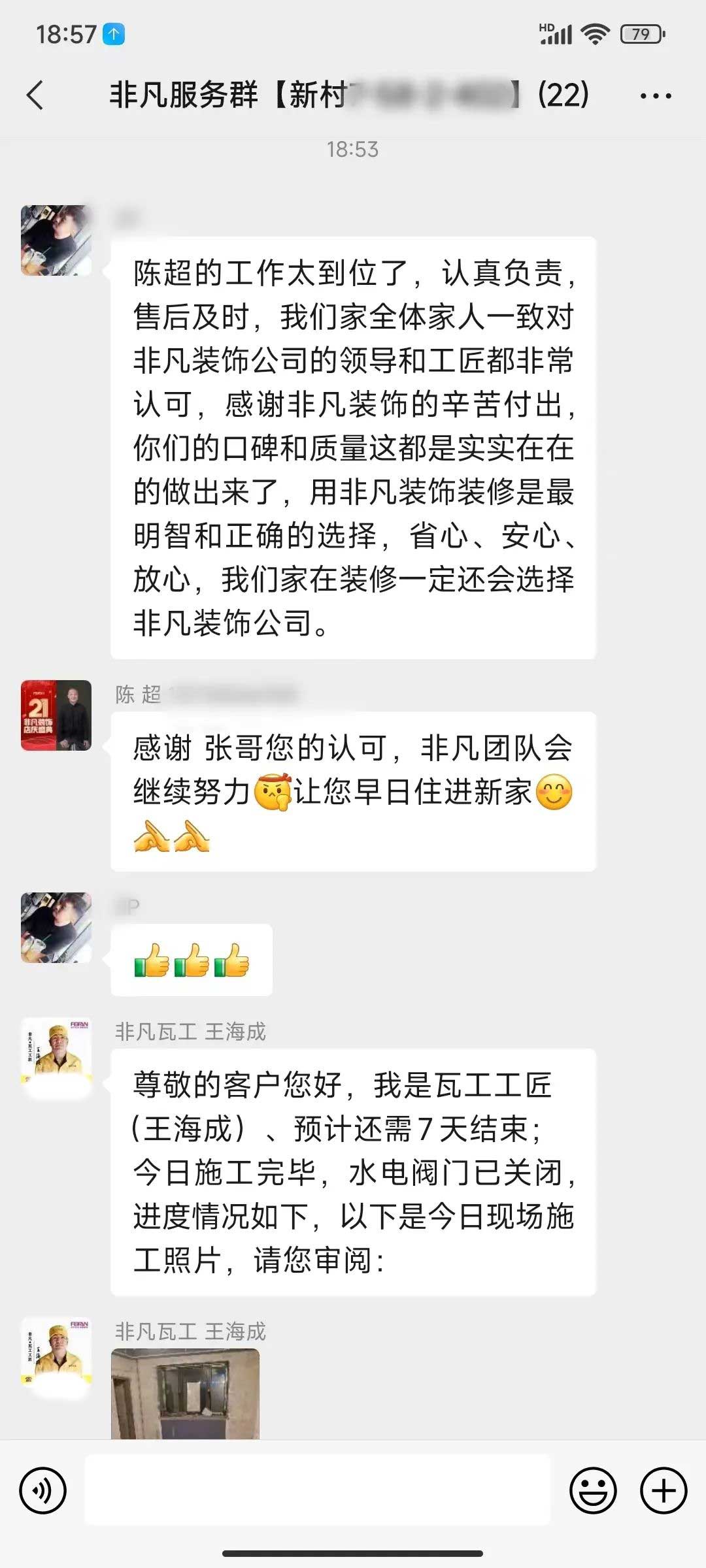
Task: Go back from the group chat
Action: coord(35,95)
